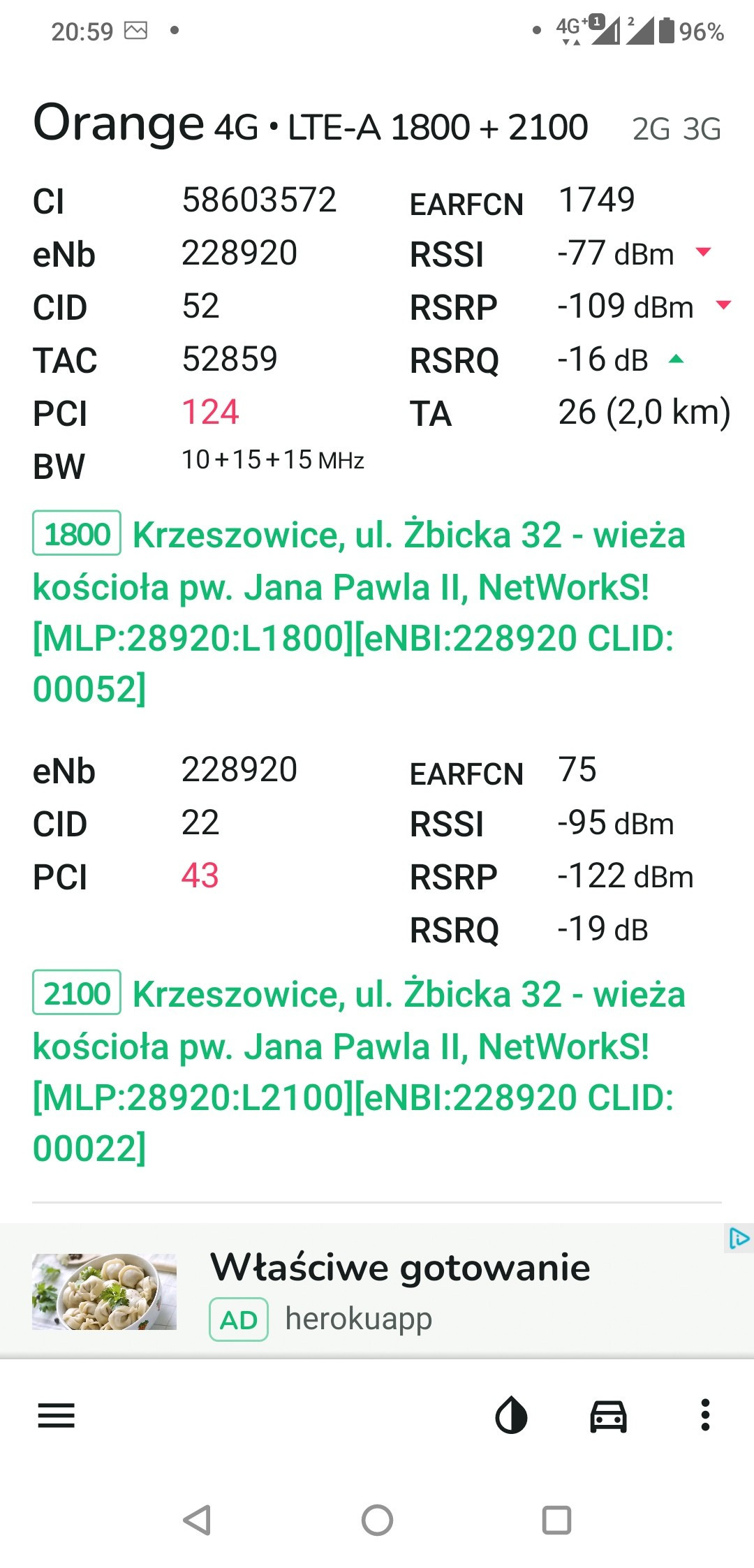Switch to the 2G network view
This screenshot has width=754, height=1568.
coord(651,130)
